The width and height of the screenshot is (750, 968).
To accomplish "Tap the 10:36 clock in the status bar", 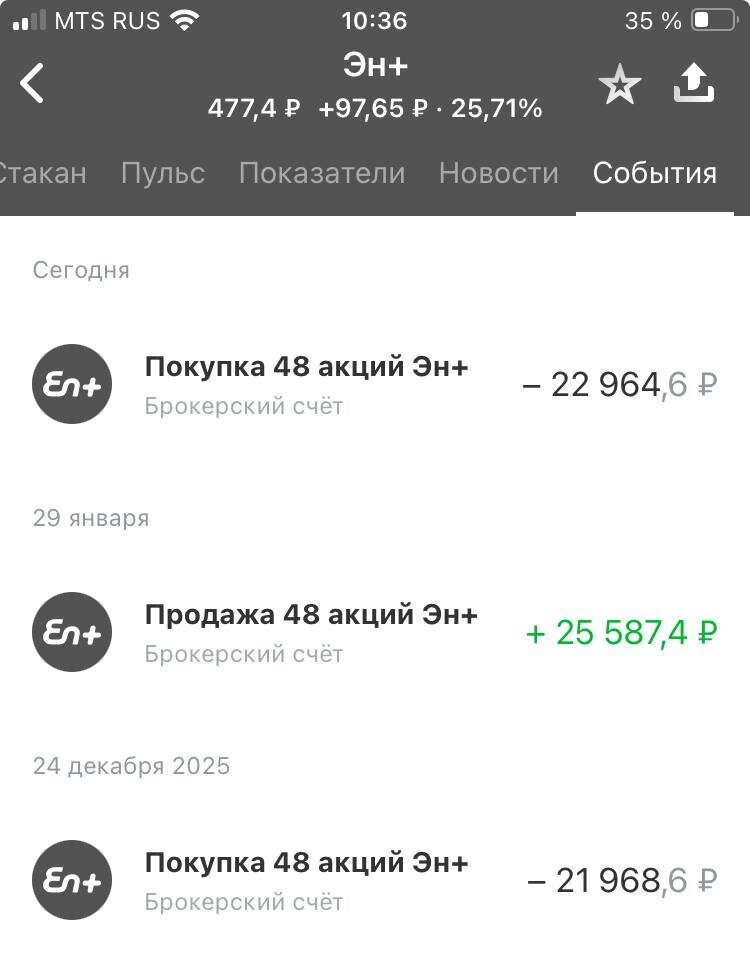I will pos(375,20).
